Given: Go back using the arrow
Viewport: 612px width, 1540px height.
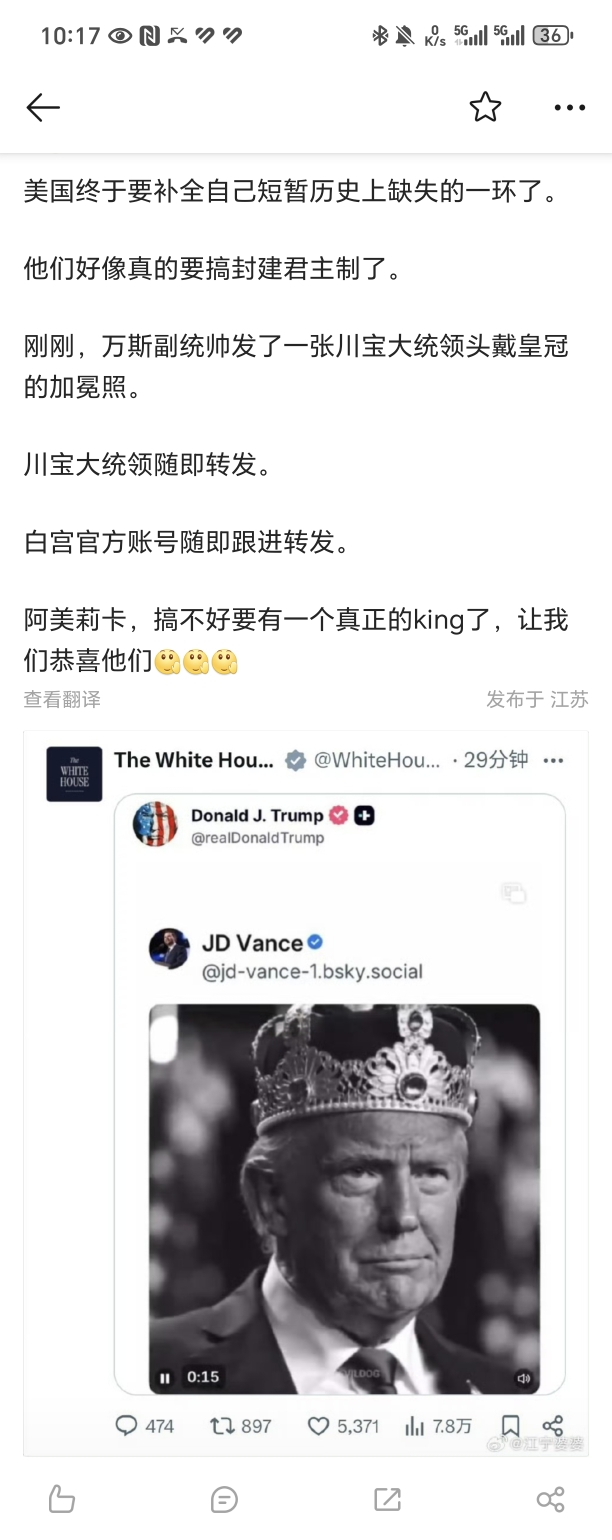Looking at the screenshot, I should 43,108.
